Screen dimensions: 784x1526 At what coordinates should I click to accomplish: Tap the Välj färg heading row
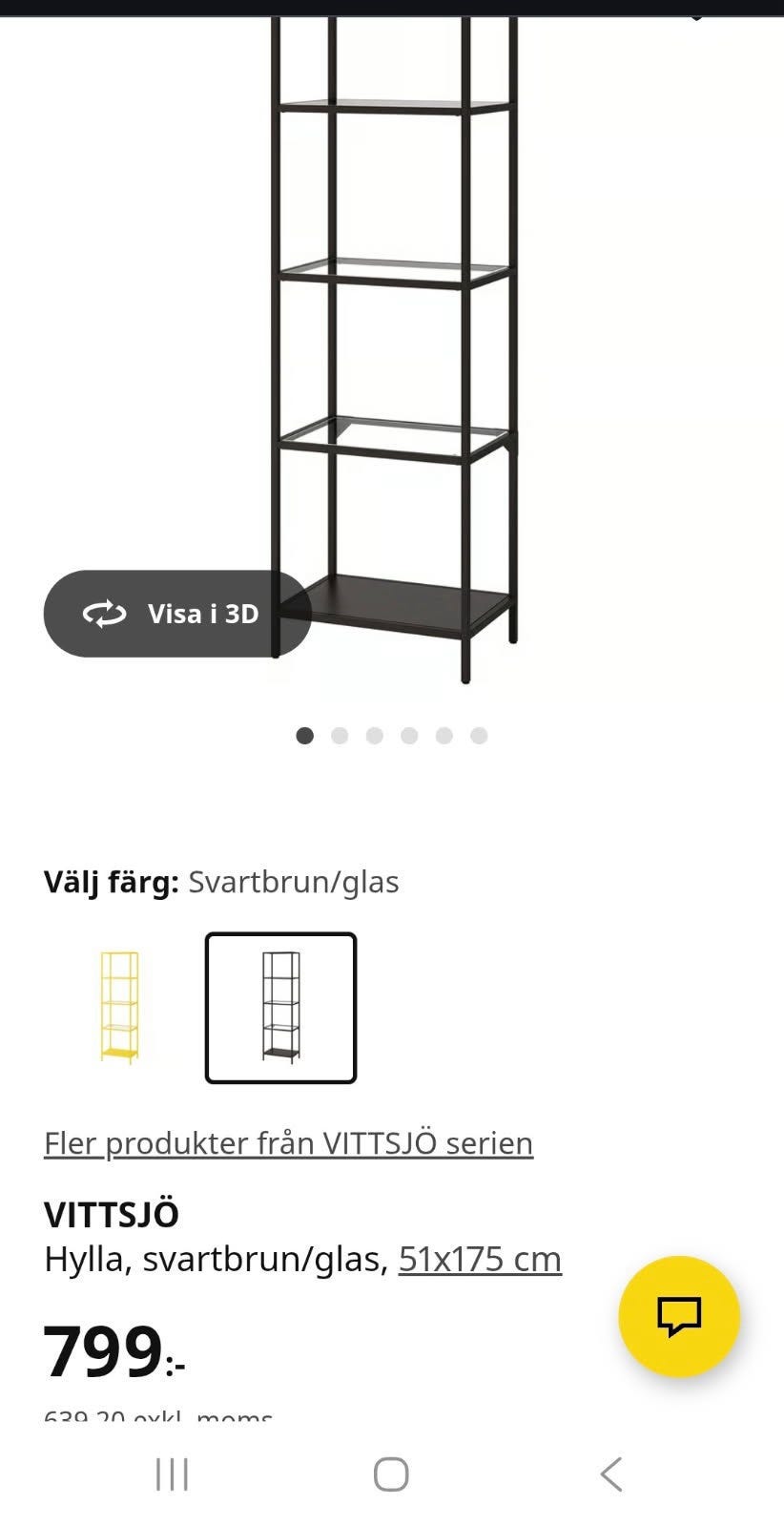(223, 881)
